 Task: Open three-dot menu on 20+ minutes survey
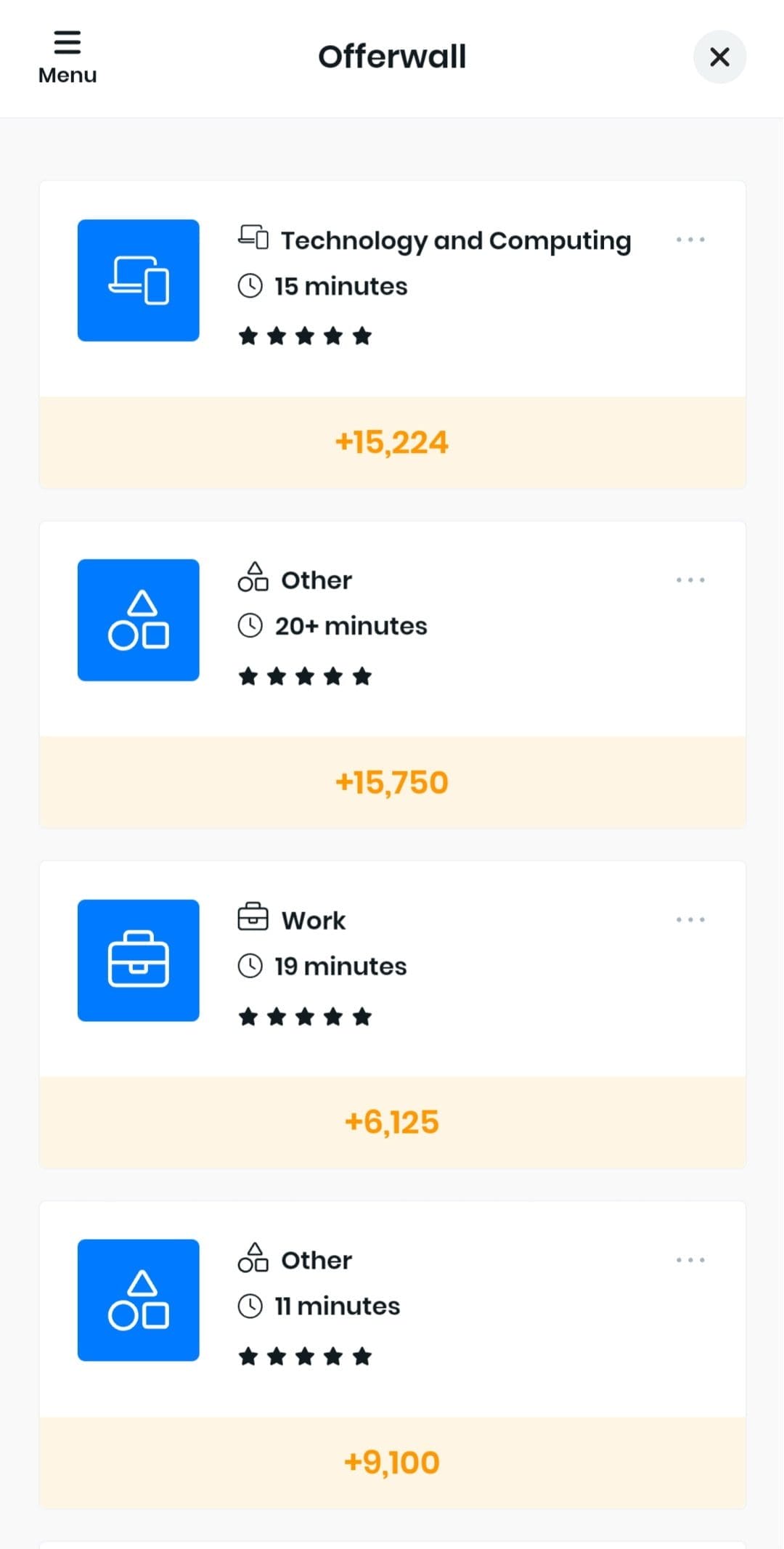pyautogui.click(x=690, y=580)
